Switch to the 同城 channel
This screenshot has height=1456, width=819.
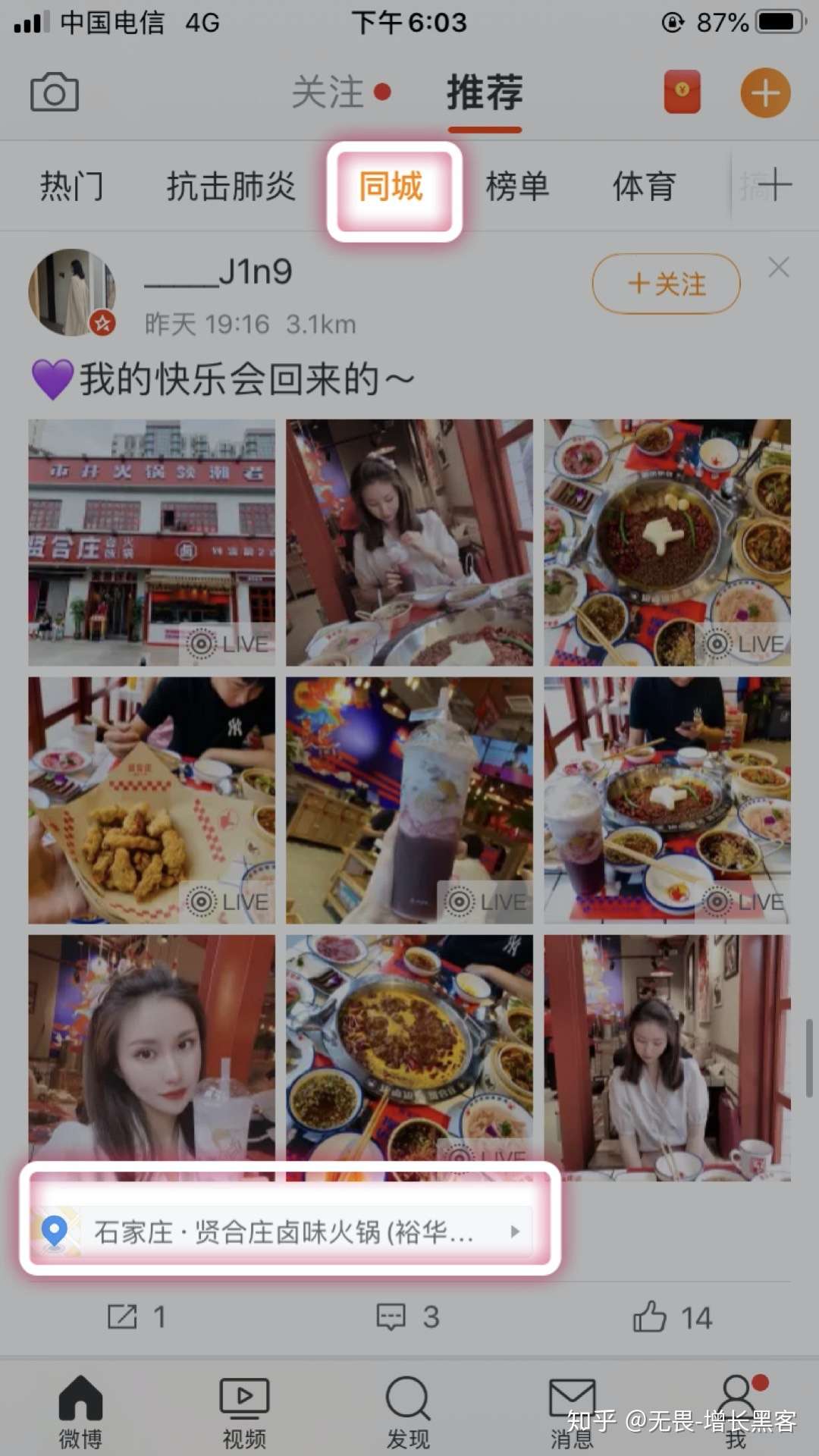point(391,187)
